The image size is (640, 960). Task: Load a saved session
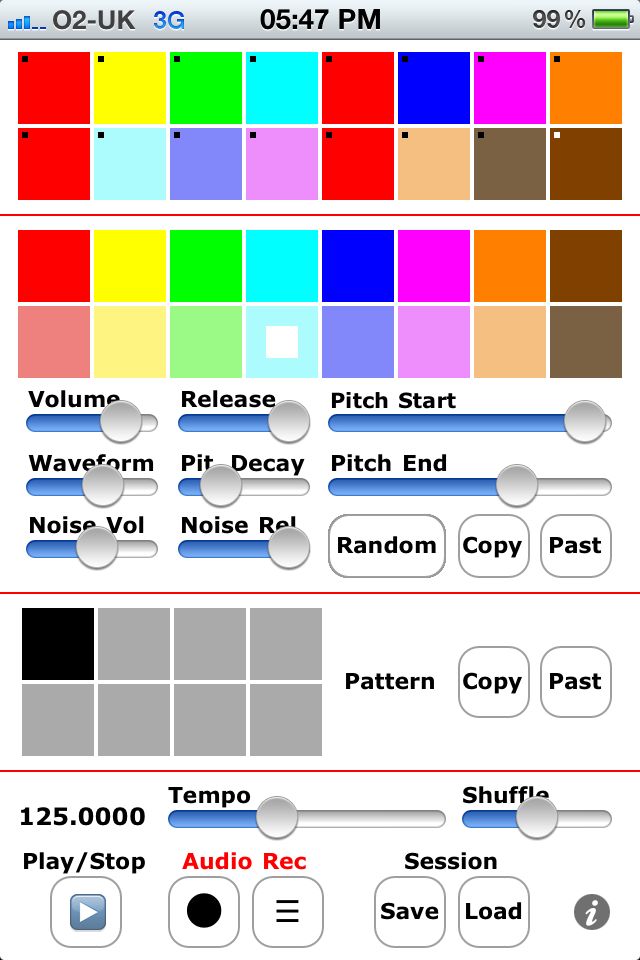[493, 912]
